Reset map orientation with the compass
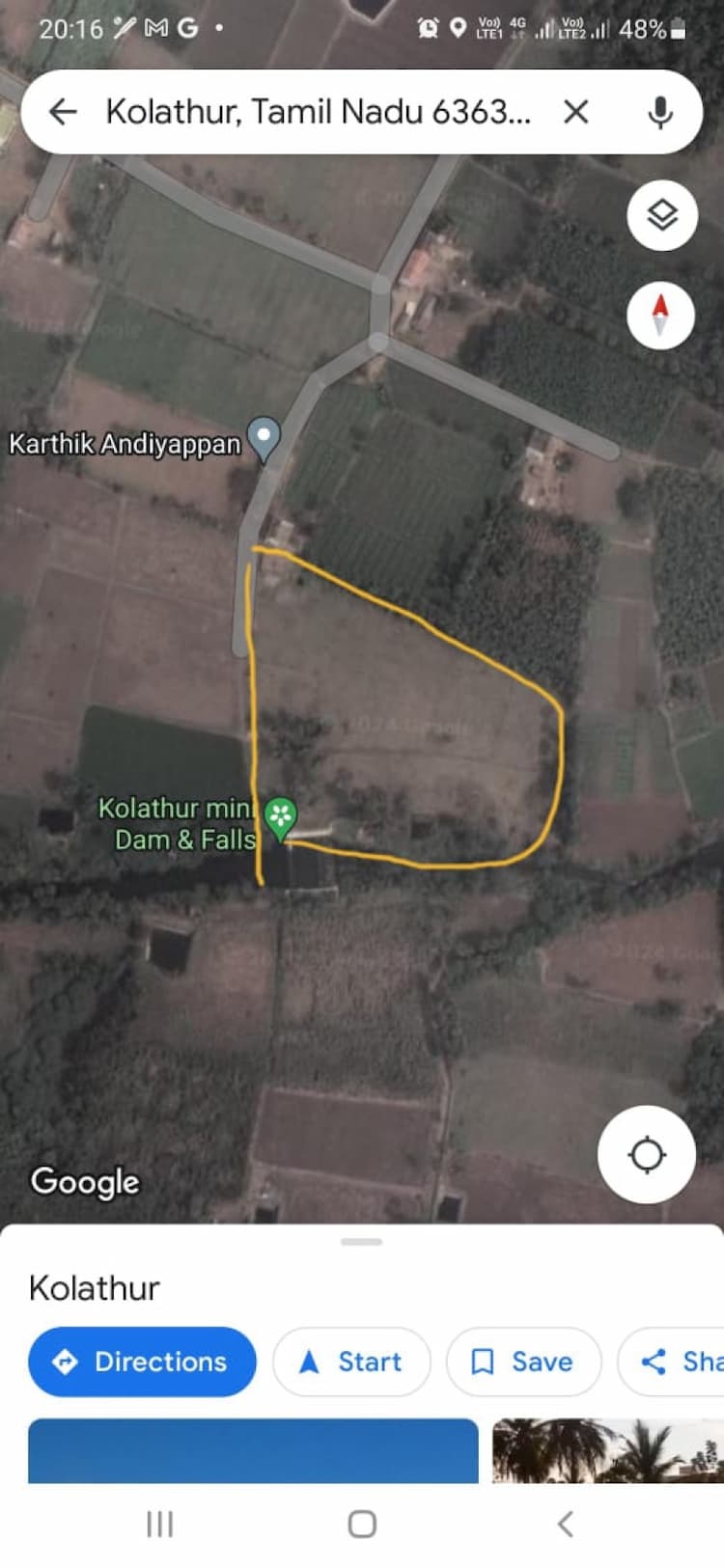724x1568 pixels. [660, 315]
